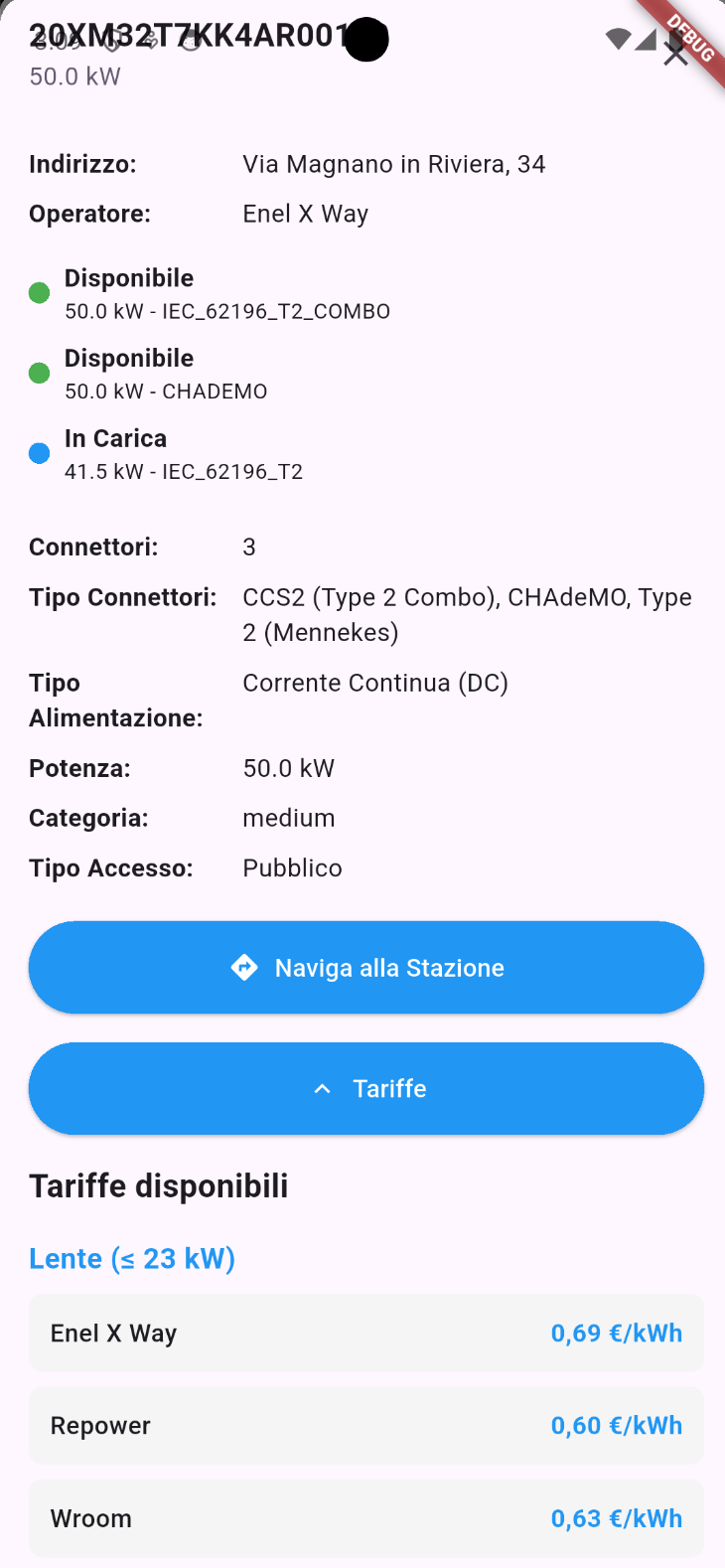
Task: Tap the directions icon on Naviga alla Stazione
Action: (244, 967)
